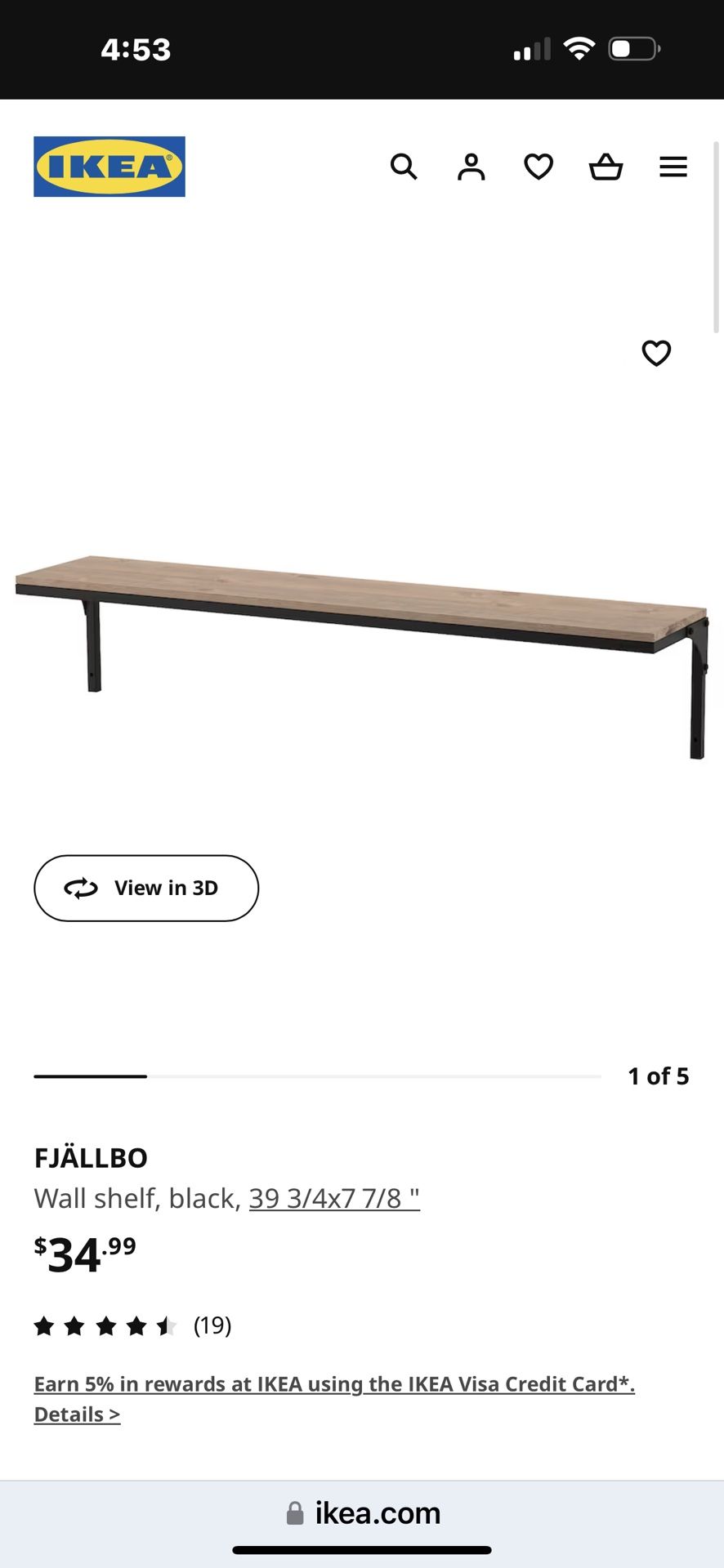Open the 39 3/4x7 7/8 size options
The height and width of the screenshot is (1568, 724).
pyautogui.click(x=334, y=1197)
